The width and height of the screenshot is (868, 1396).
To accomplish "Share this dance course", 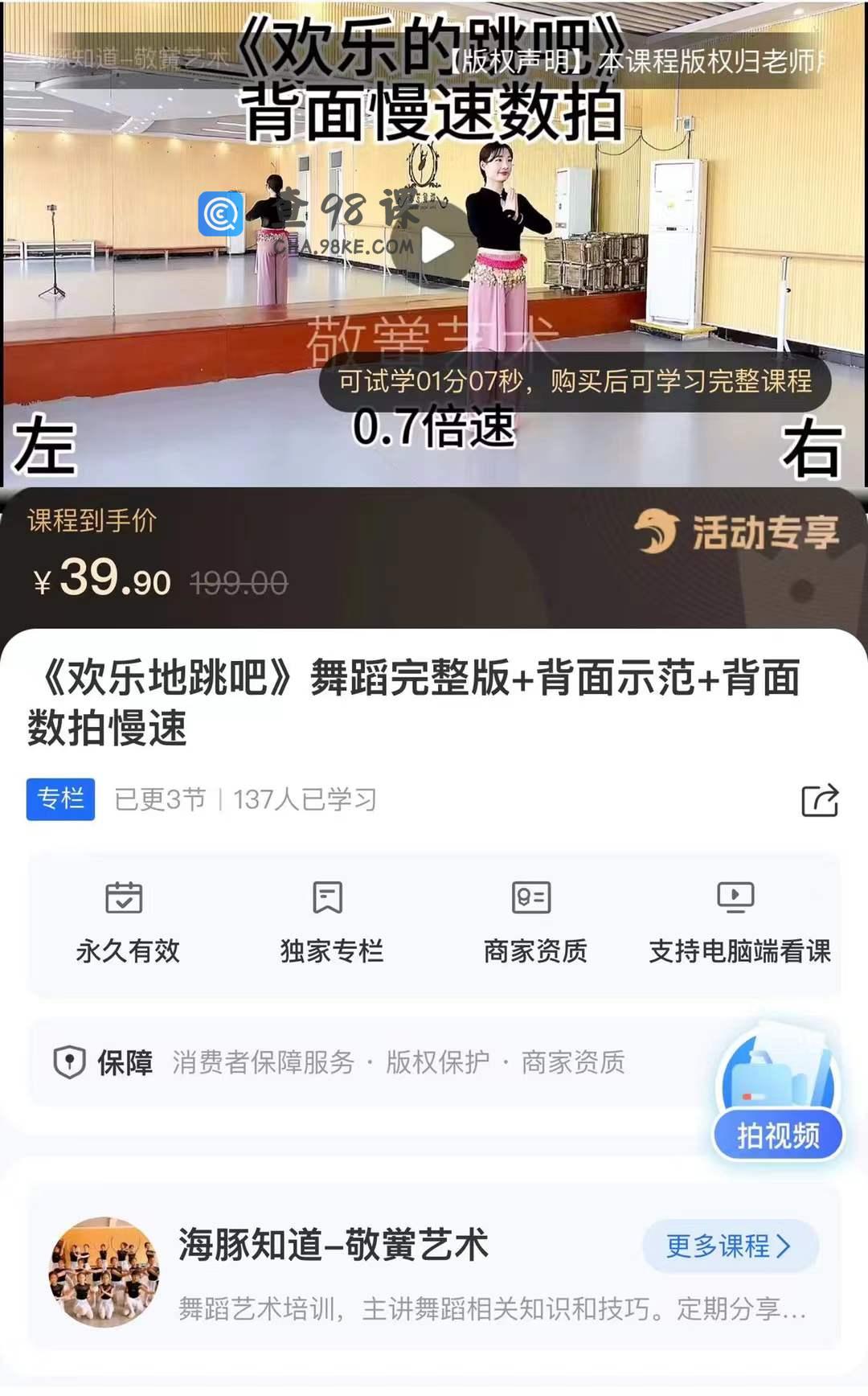I will 820,800.
